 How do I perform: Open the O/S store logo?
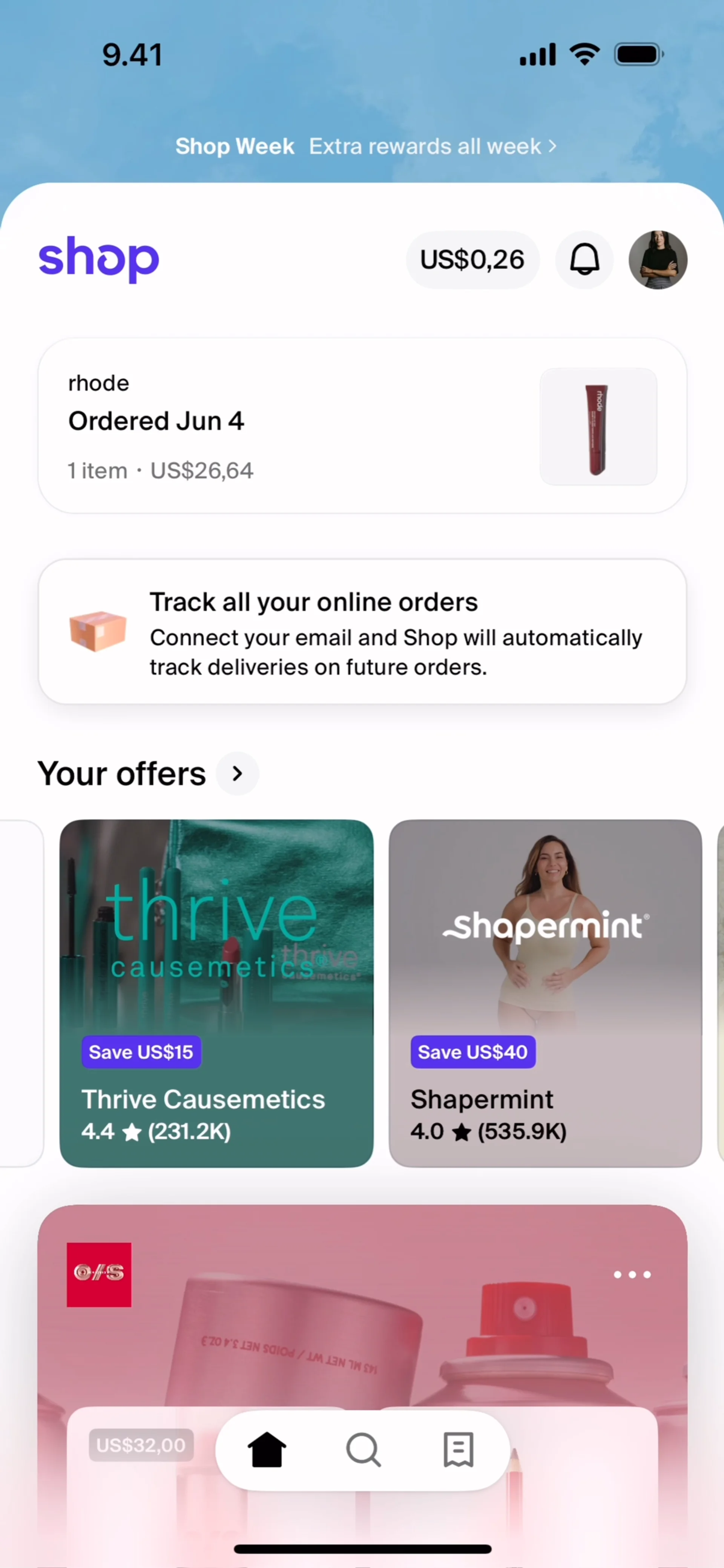(x=99, y=1275)
